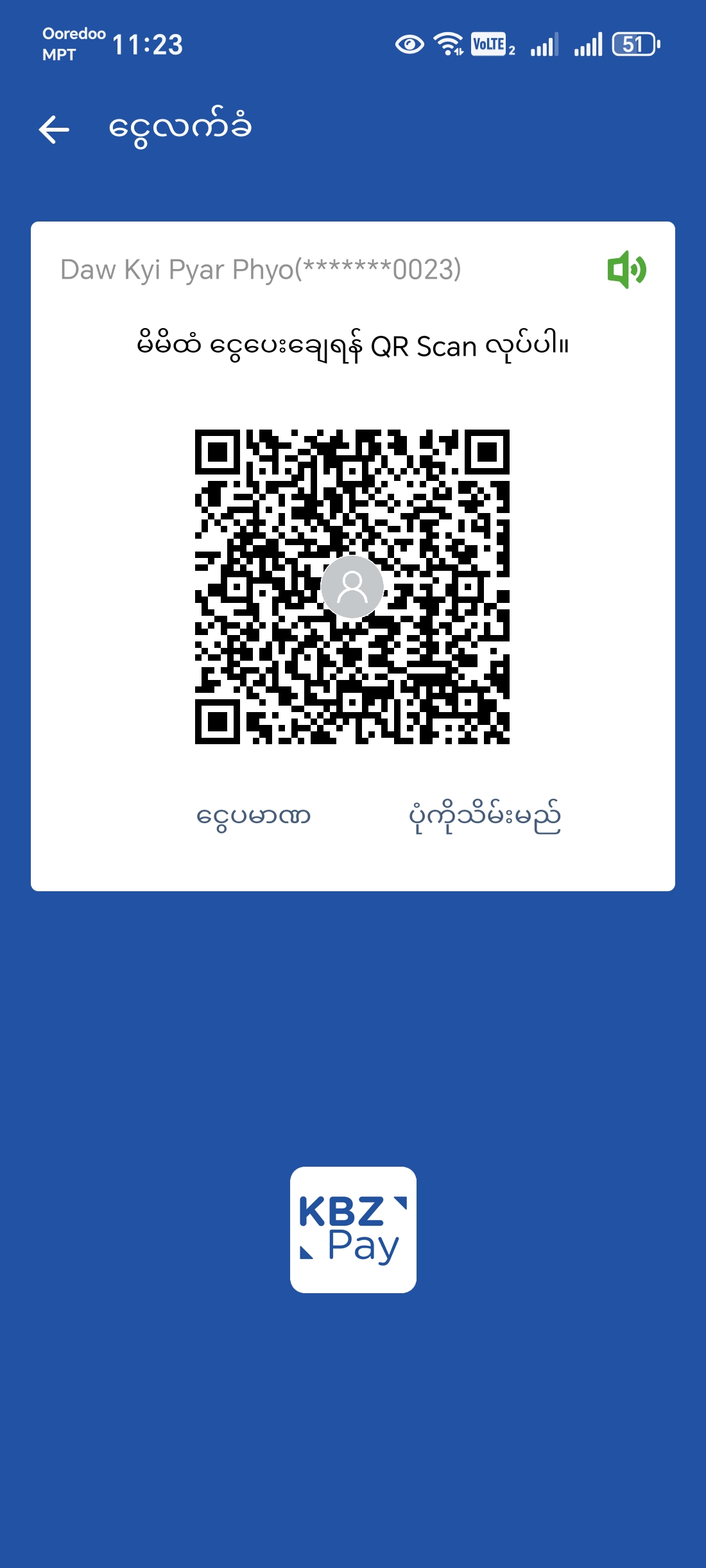The height and width of the screenshot is (1568, 706).
Task: Tap ငွေပမာဏ to set amount
Action: 254,817
